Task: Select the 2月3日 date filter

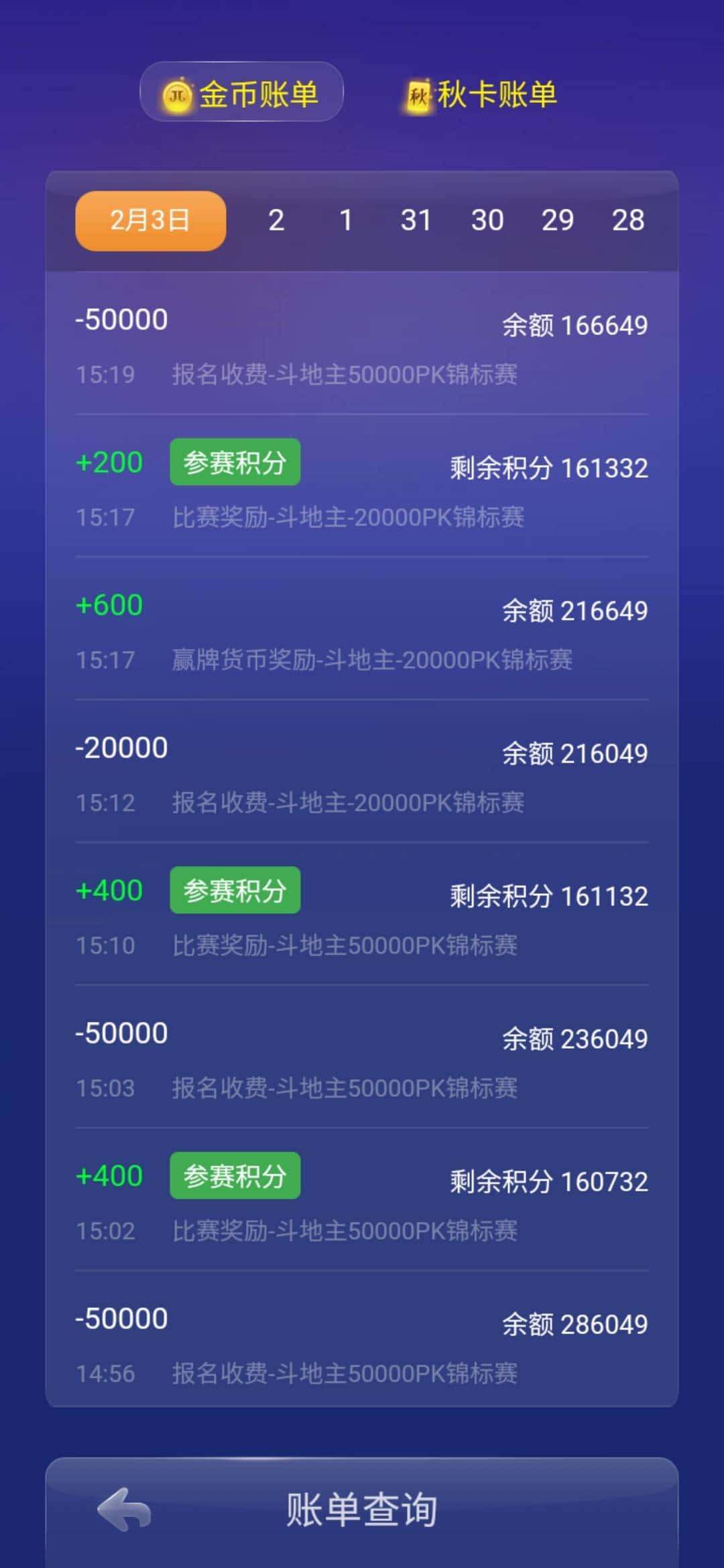Action: [x=149, y=219]
